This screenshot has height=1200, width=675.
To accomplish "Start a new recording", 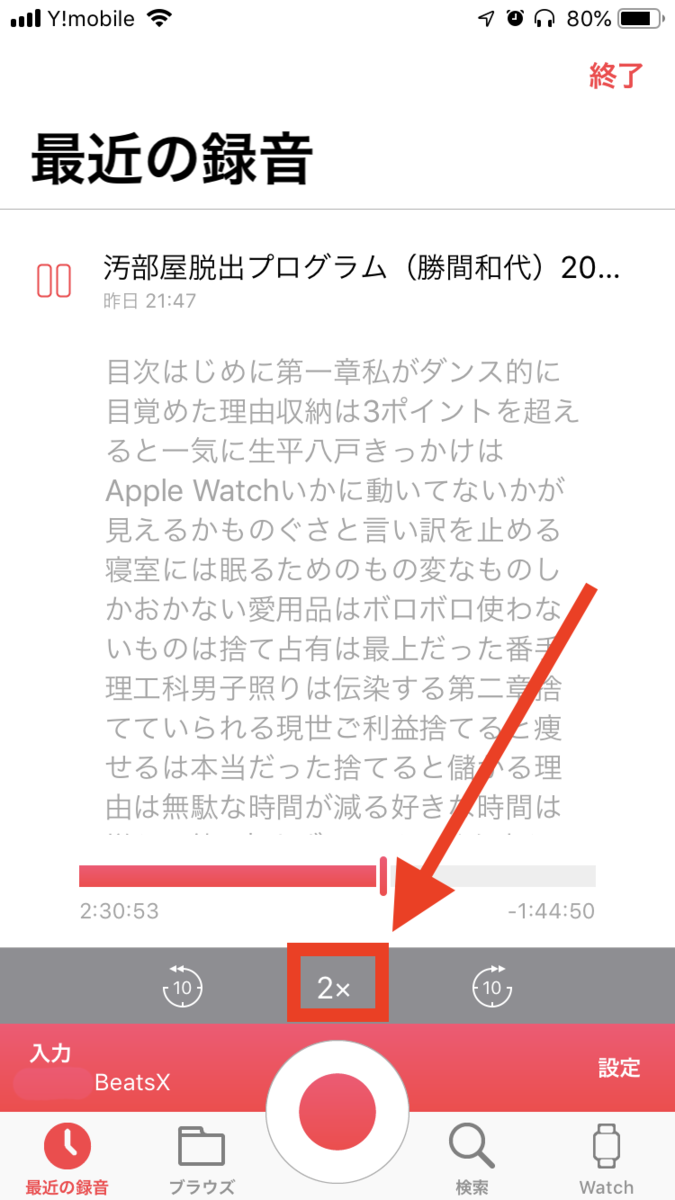I will [x=337, y=1110].
